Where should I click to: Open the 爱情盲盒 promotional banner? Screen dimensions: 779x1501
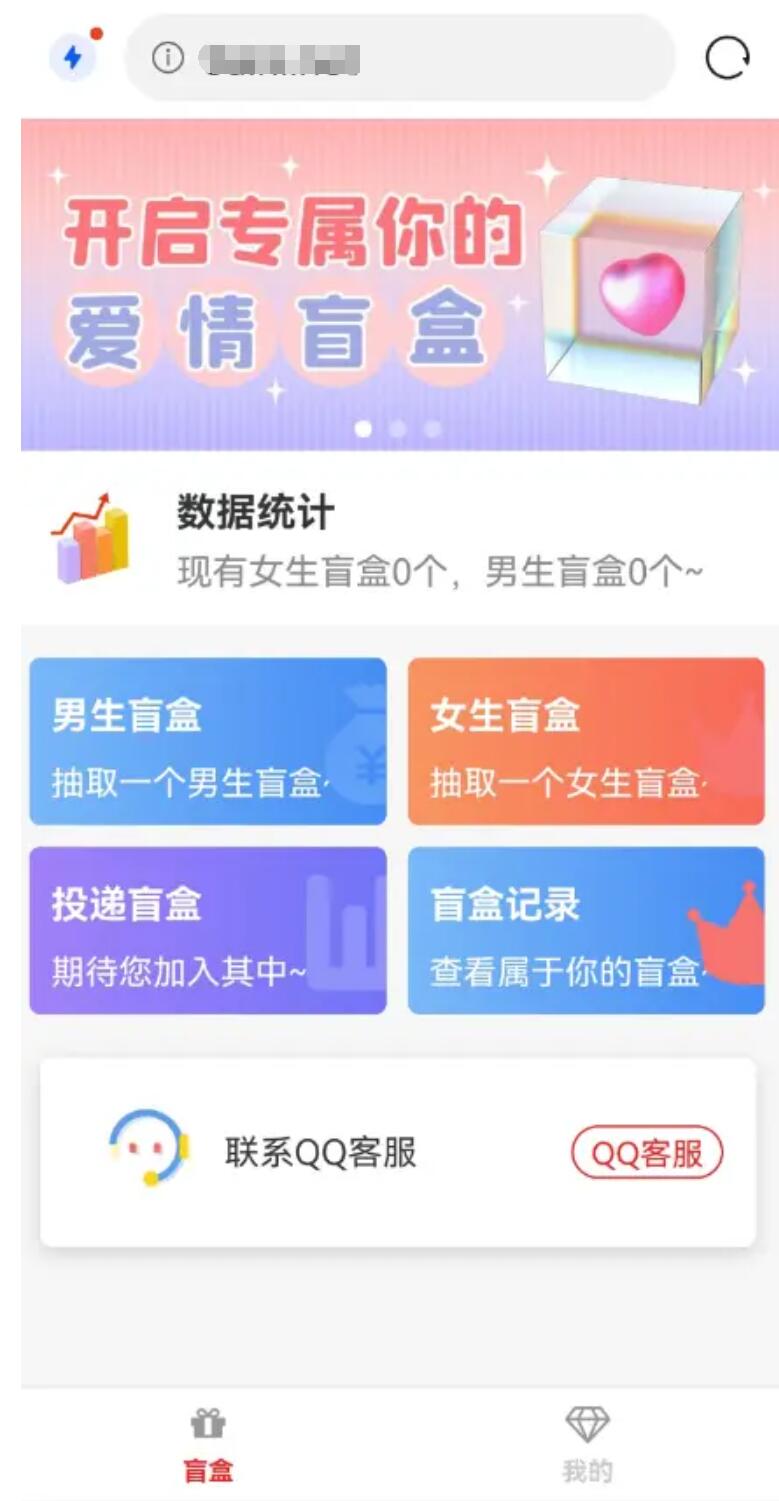coord(399,285)
